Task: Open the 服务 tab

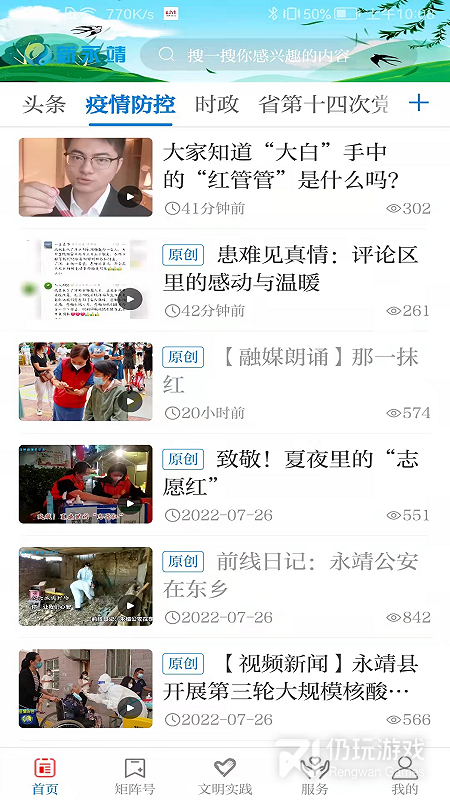Action: pos(314,776)
